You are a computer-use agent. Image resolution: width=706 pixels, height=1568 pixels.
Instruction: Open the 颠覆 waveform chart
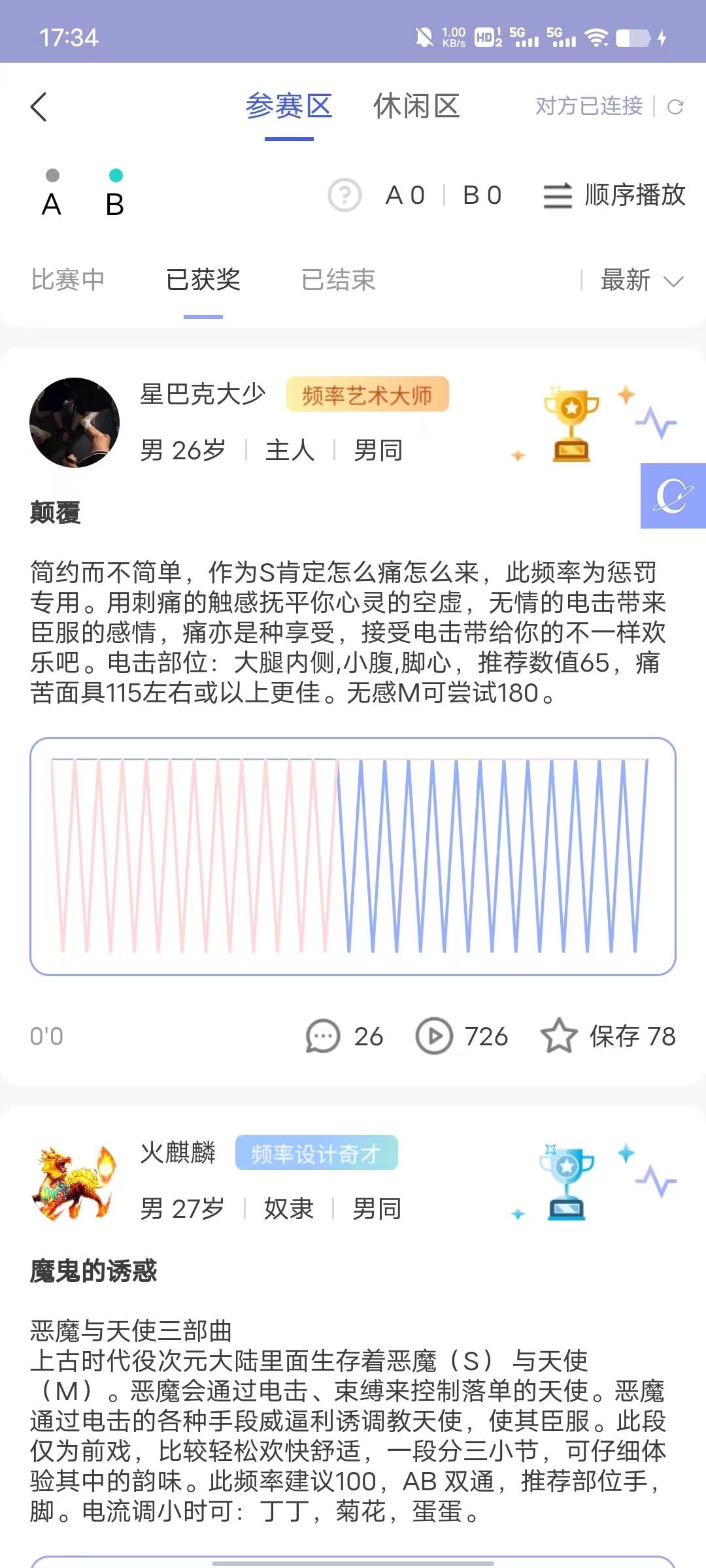(x=353, y=856)
